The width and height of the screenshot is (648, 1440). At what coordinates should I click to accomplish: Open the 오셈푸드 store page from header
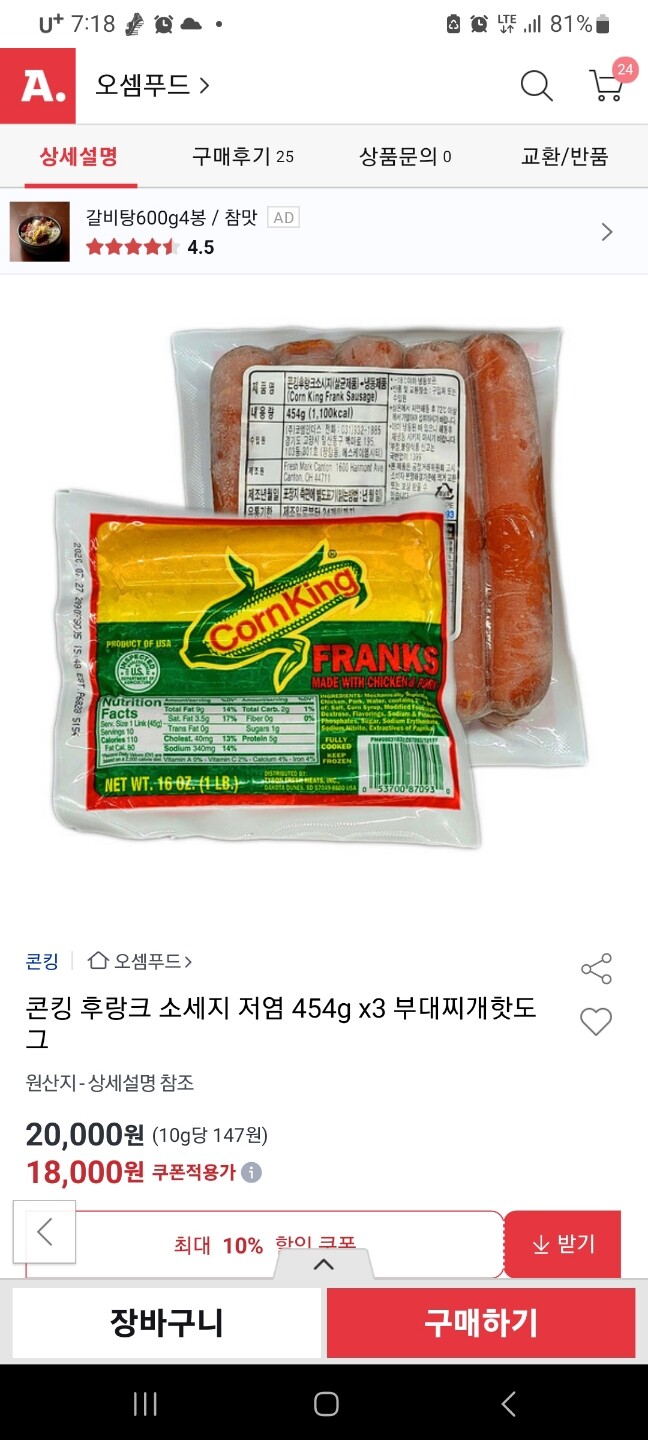click(153, 86)
